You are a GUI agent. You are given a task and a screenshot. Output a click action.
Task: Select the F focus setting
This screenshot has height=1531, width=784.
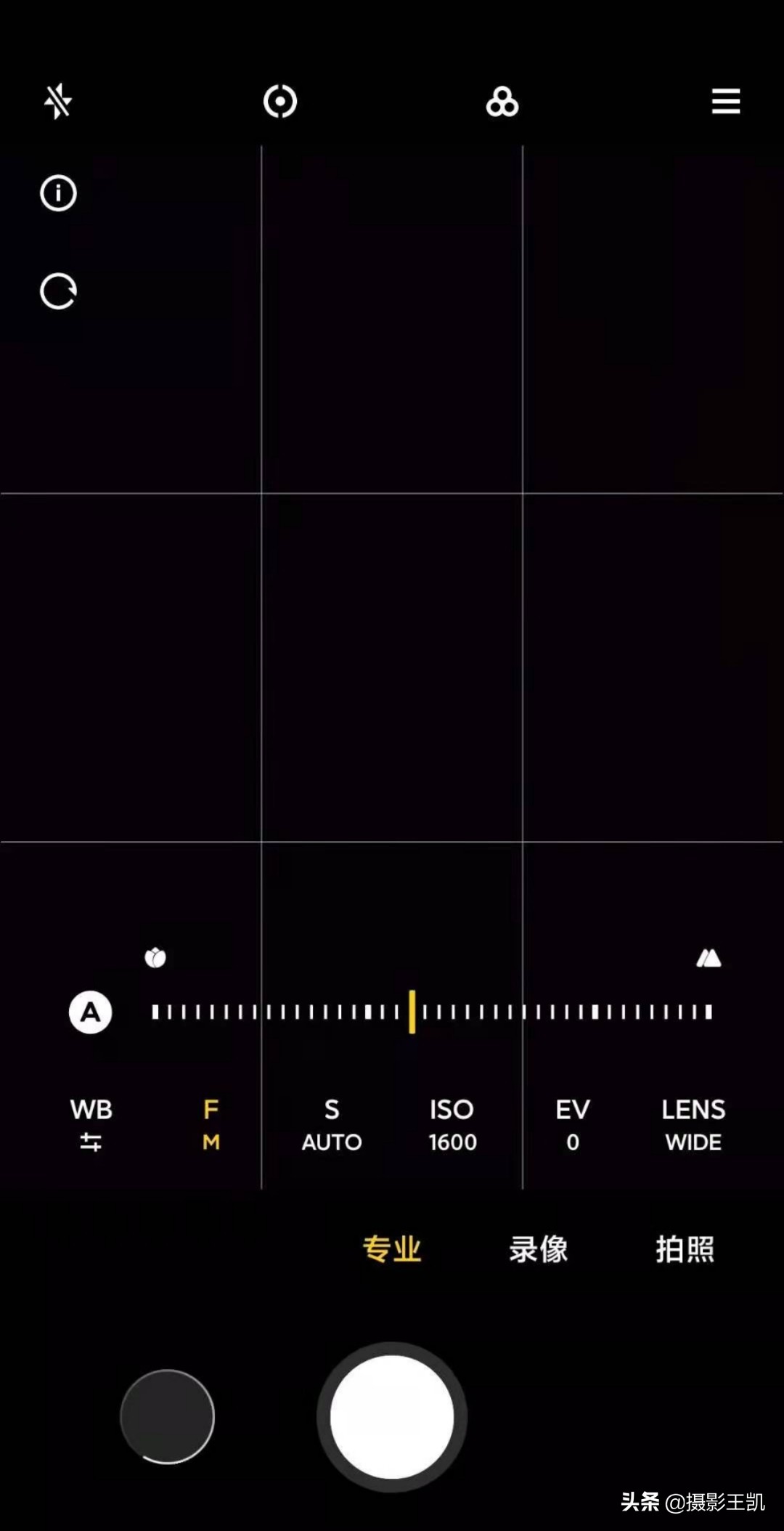211,1124
